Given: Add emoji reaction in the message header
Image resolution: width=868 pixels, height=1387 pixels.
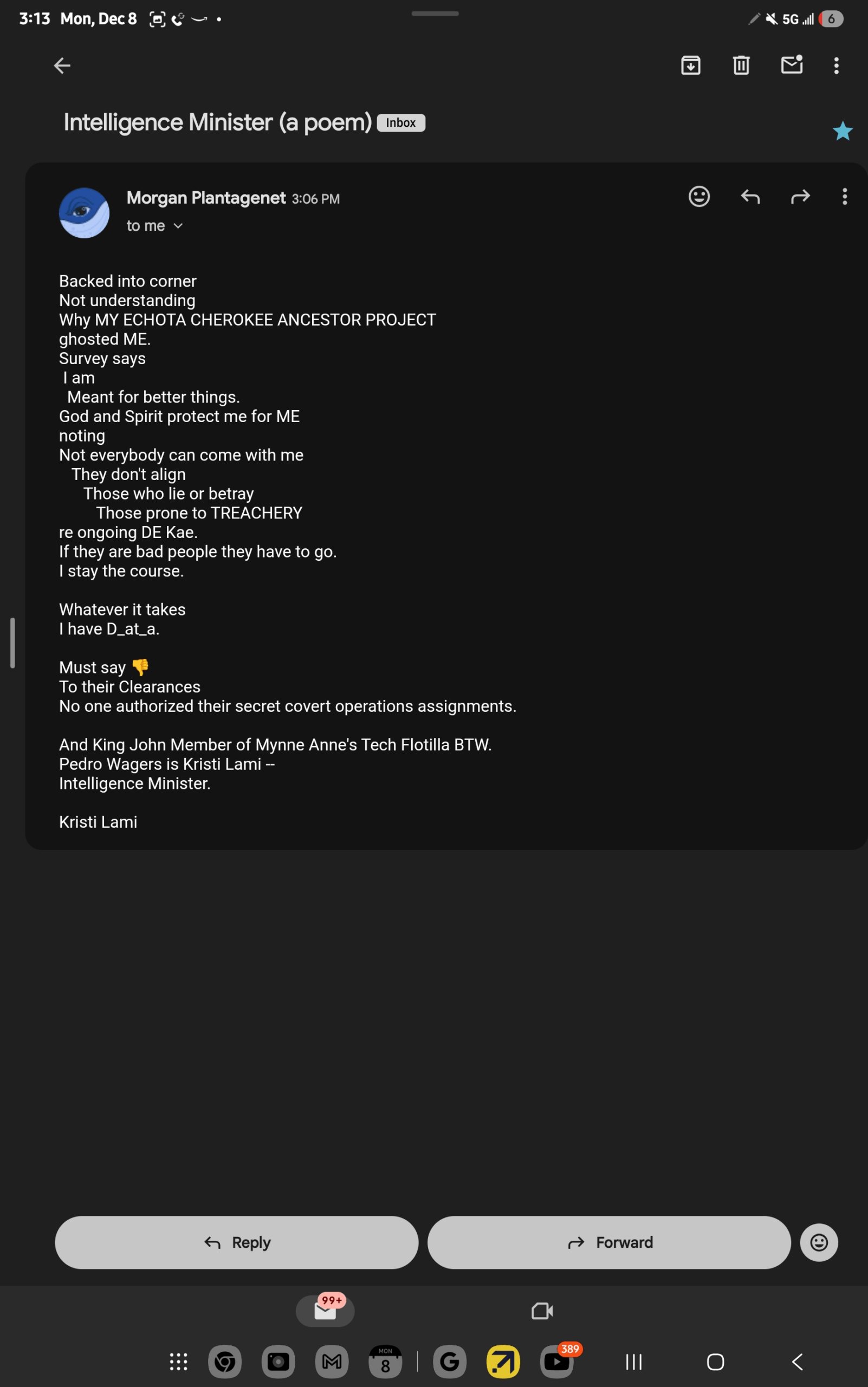Looking at the screenshot, I should tap(698, 197).
